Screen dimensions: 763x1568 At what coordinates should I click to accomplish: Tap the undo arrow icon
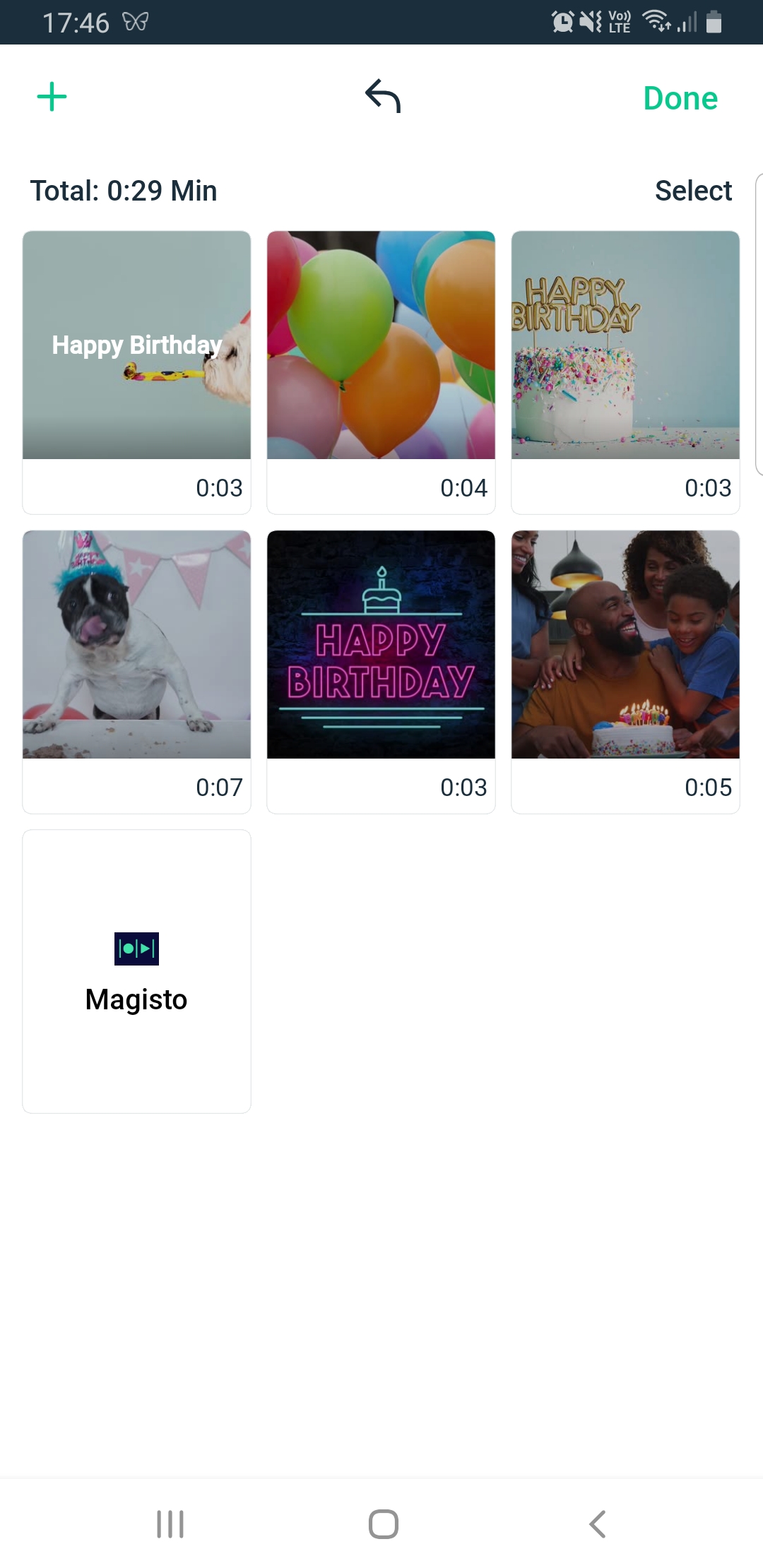click(383, 96)
